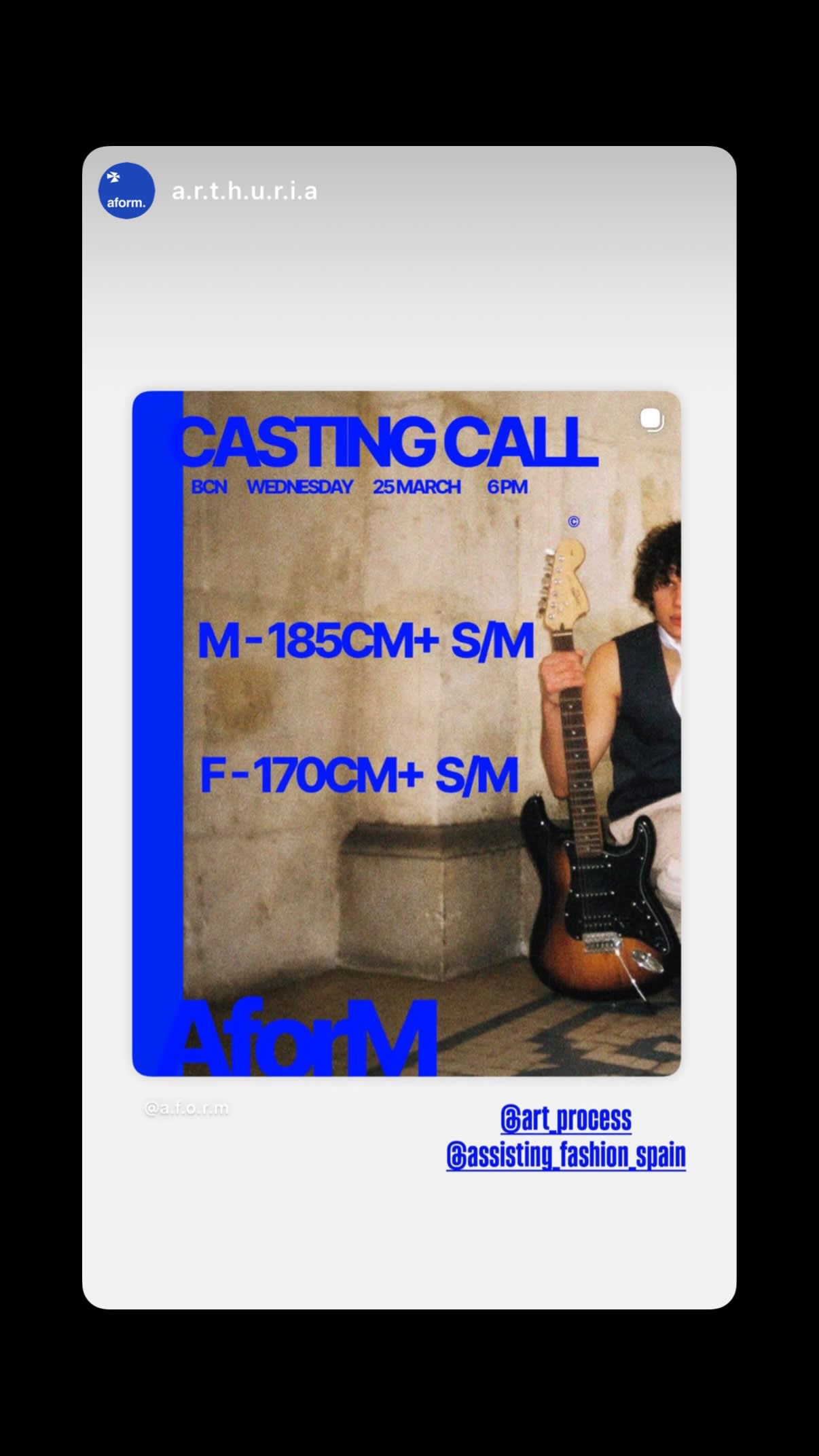Open the @a.f.o.r.m post author tag
Viewport: 819px width, 1456px height.
187,1108
